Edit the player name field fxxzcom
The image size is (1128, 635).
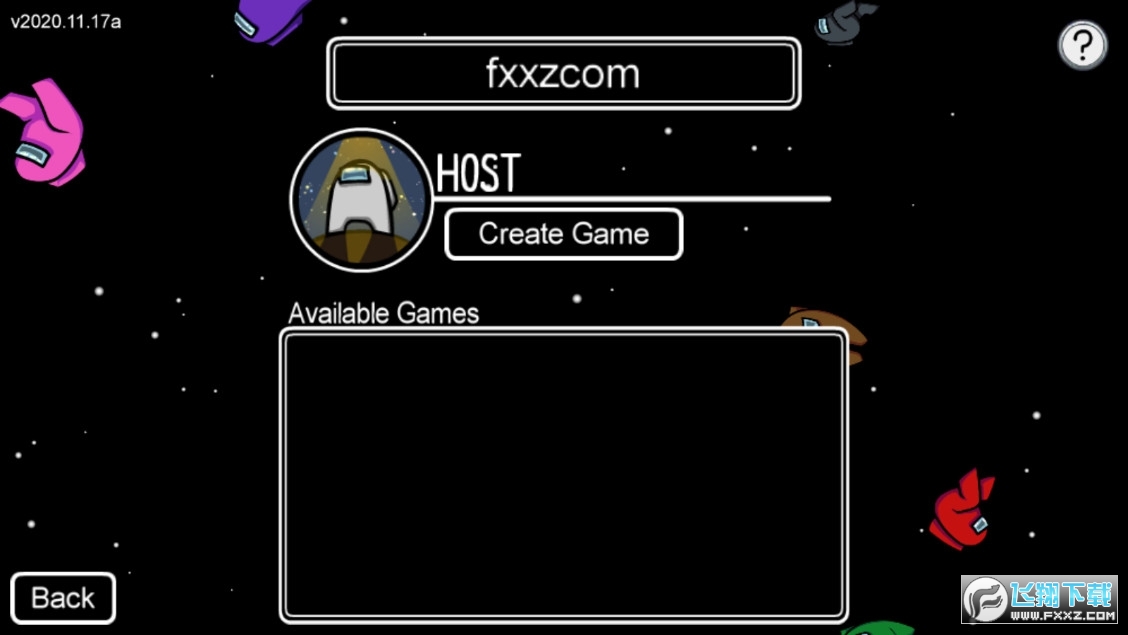(x=563, y=74)
